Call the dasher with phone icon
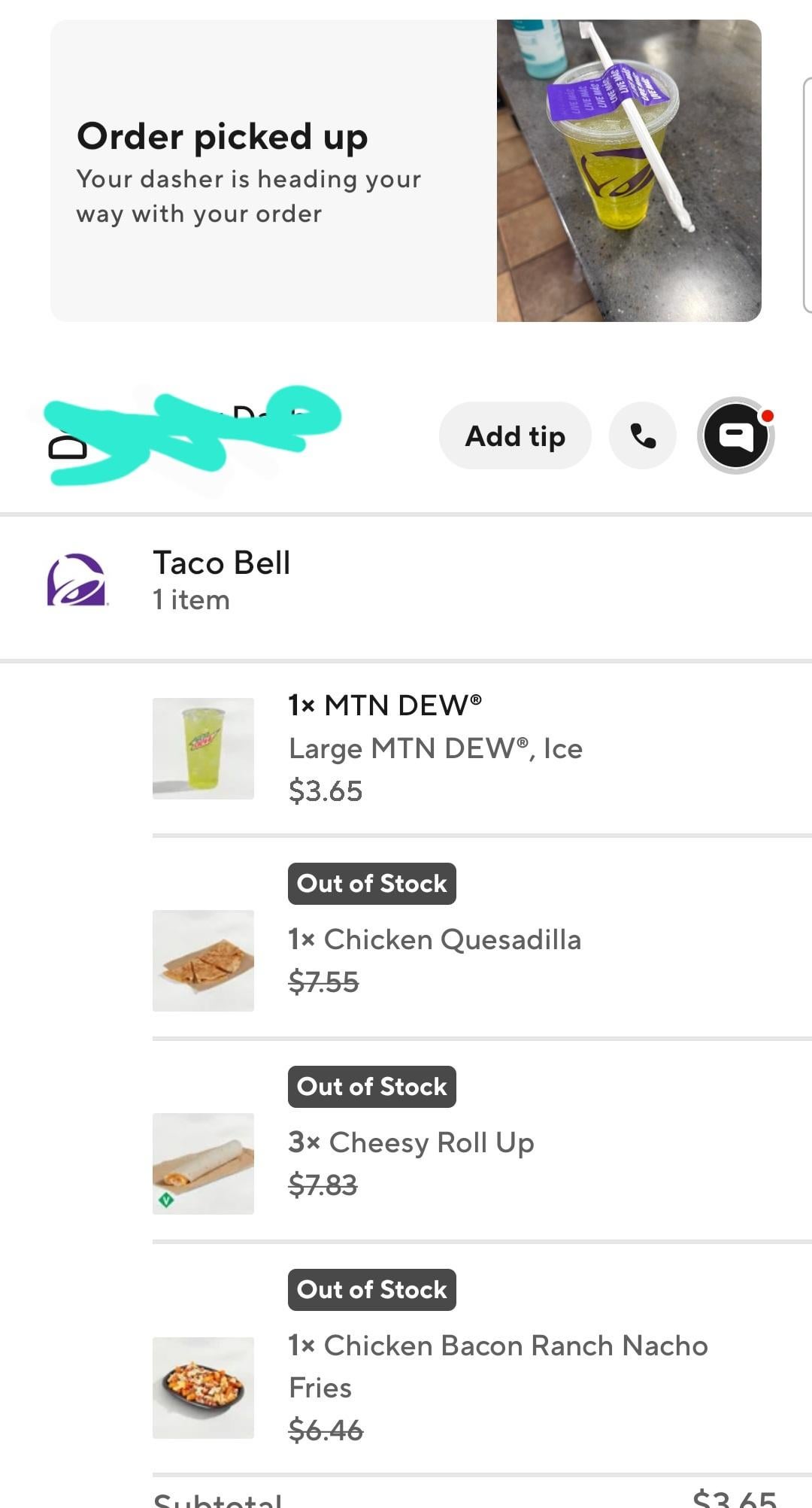Viewport: 812px width, 1508px height. (643, 436)
